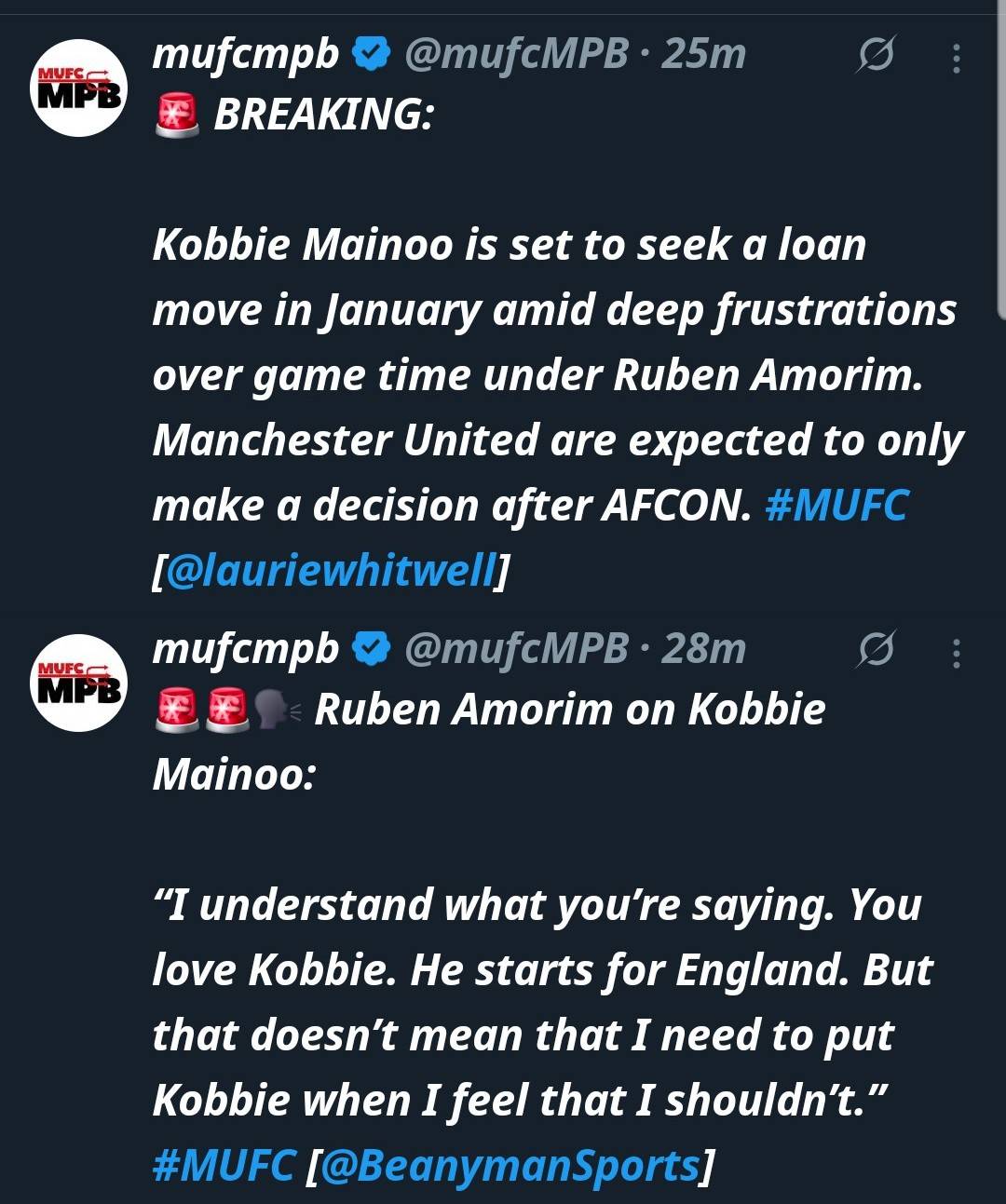Open the Grok icon on the 25m tweet

[x=876, y=55]
